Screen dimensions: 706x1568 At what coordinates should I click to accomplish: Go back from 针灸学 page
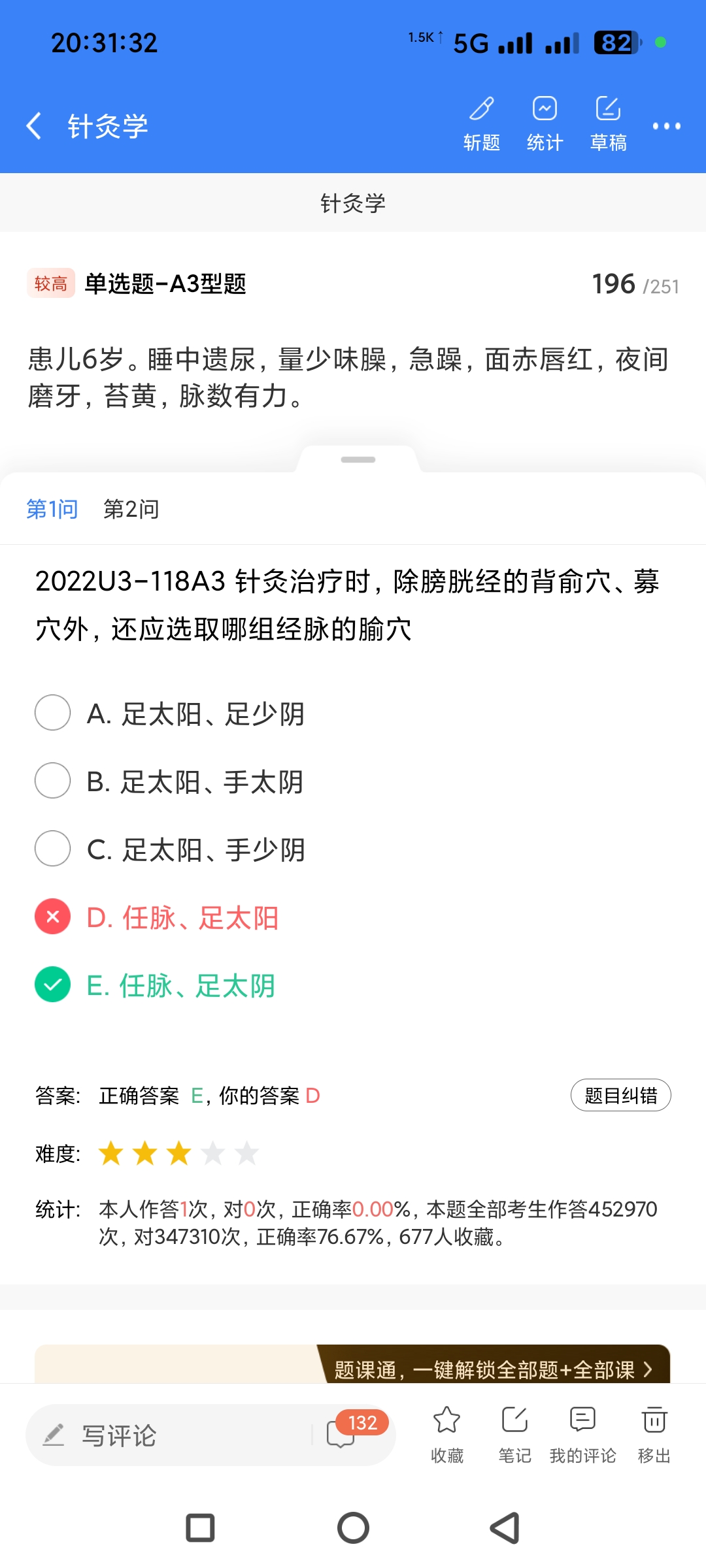tap(34, 125)
